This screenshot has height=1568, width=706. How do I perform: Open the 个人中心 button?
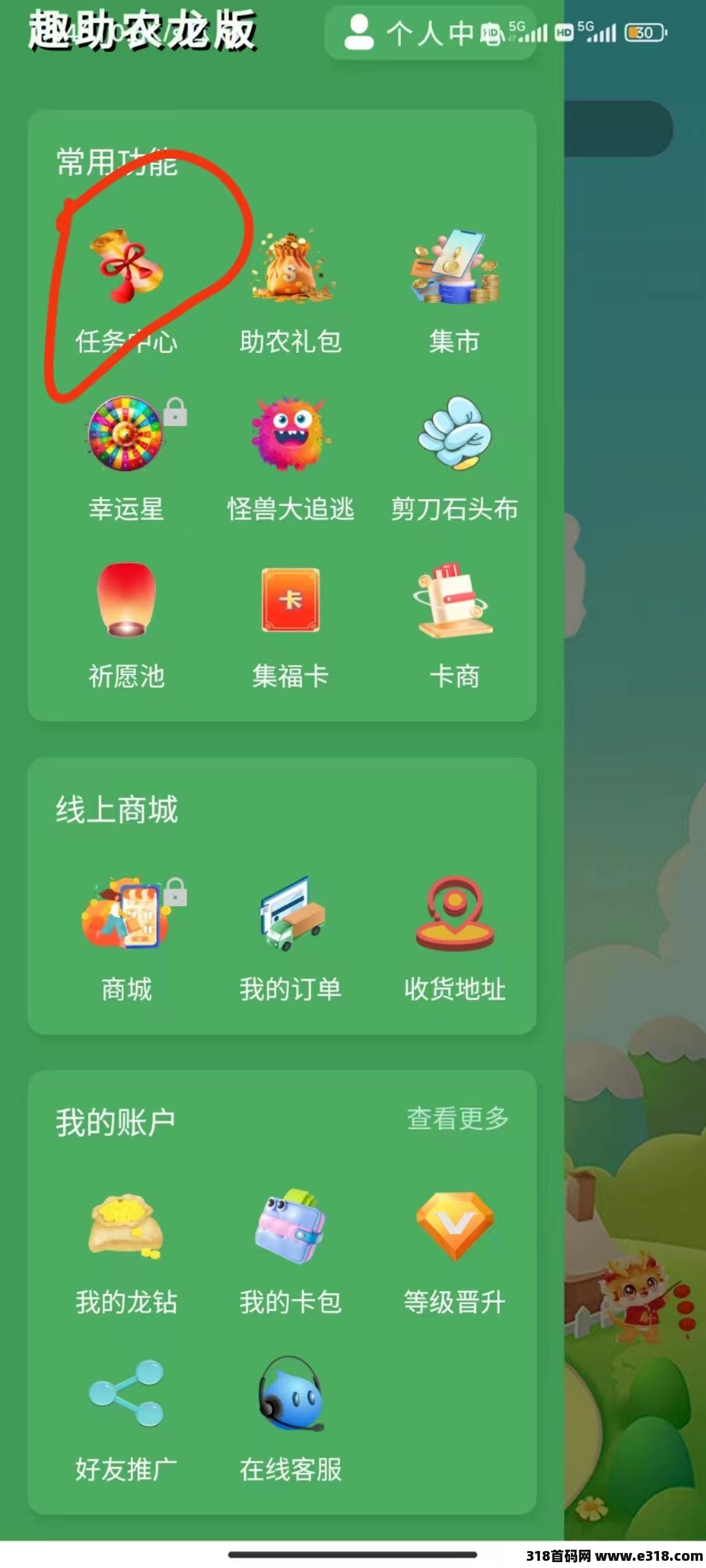[430, 33]
